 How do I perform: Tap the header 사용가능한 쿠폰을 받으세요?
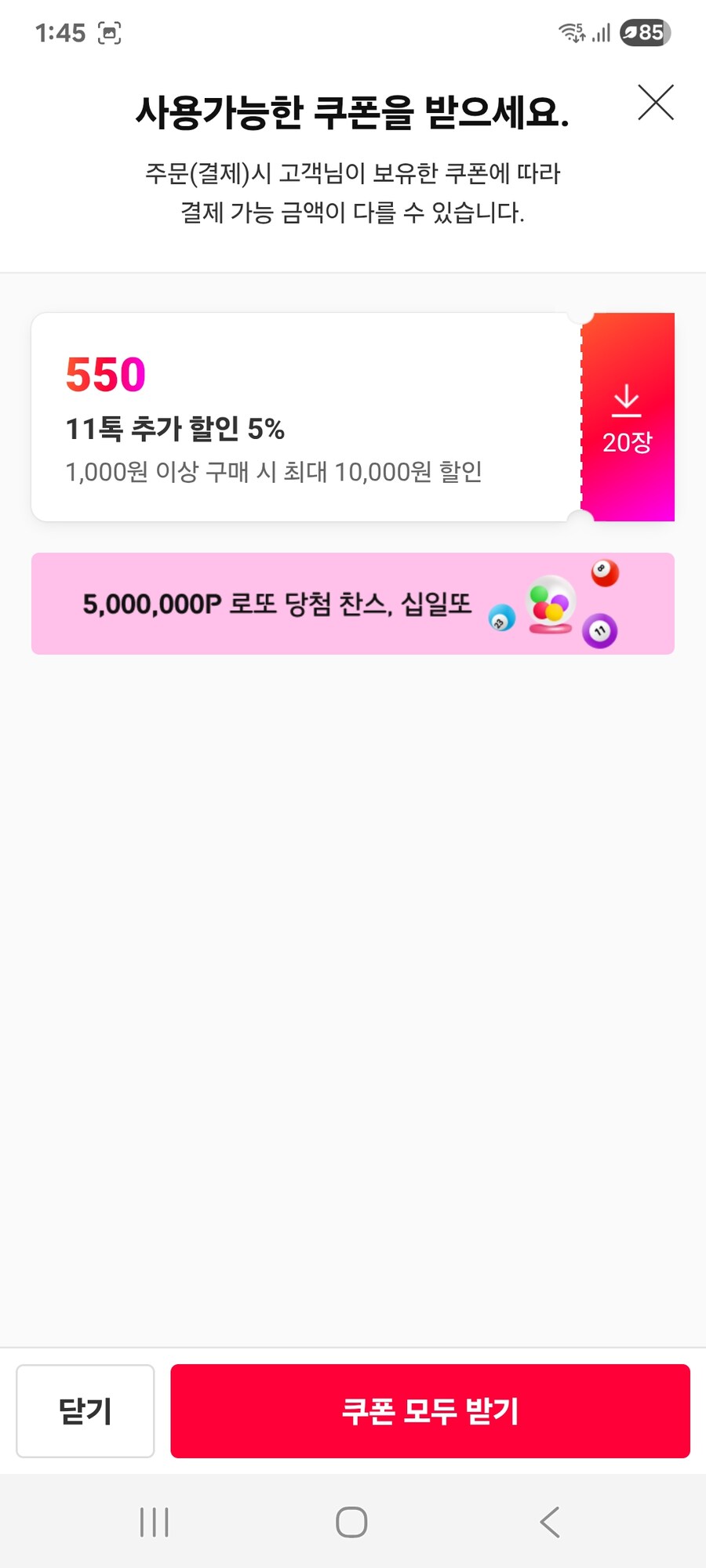[x=353, y=111]
